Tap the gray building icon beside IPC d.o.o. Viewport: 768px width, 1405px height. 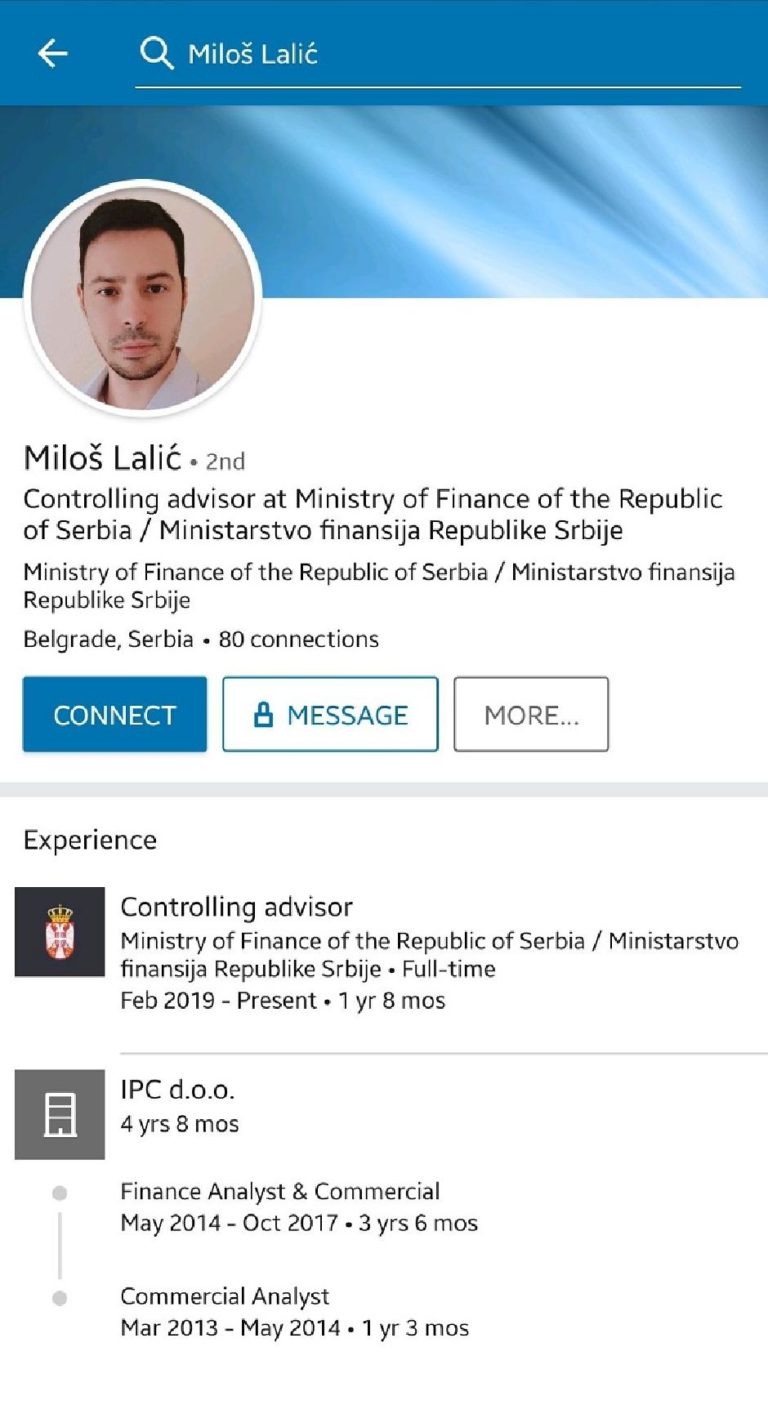pos(58,1113)
